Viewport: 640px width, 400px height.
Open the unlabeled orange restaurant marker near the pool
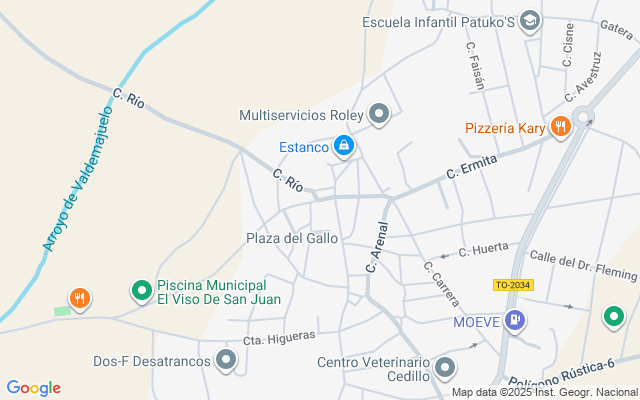pos(80,298)
